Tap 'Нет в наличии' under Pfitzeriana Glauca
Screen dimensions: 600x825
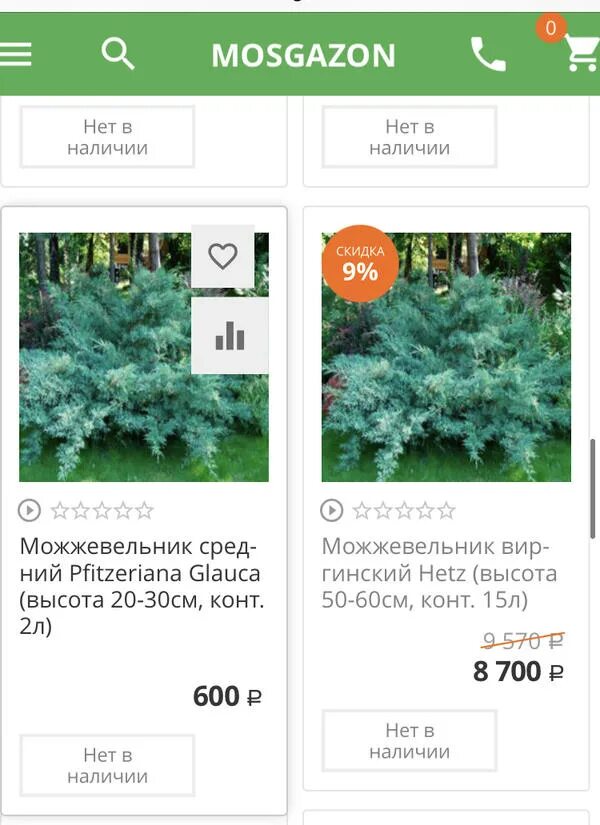coord(107,765)
